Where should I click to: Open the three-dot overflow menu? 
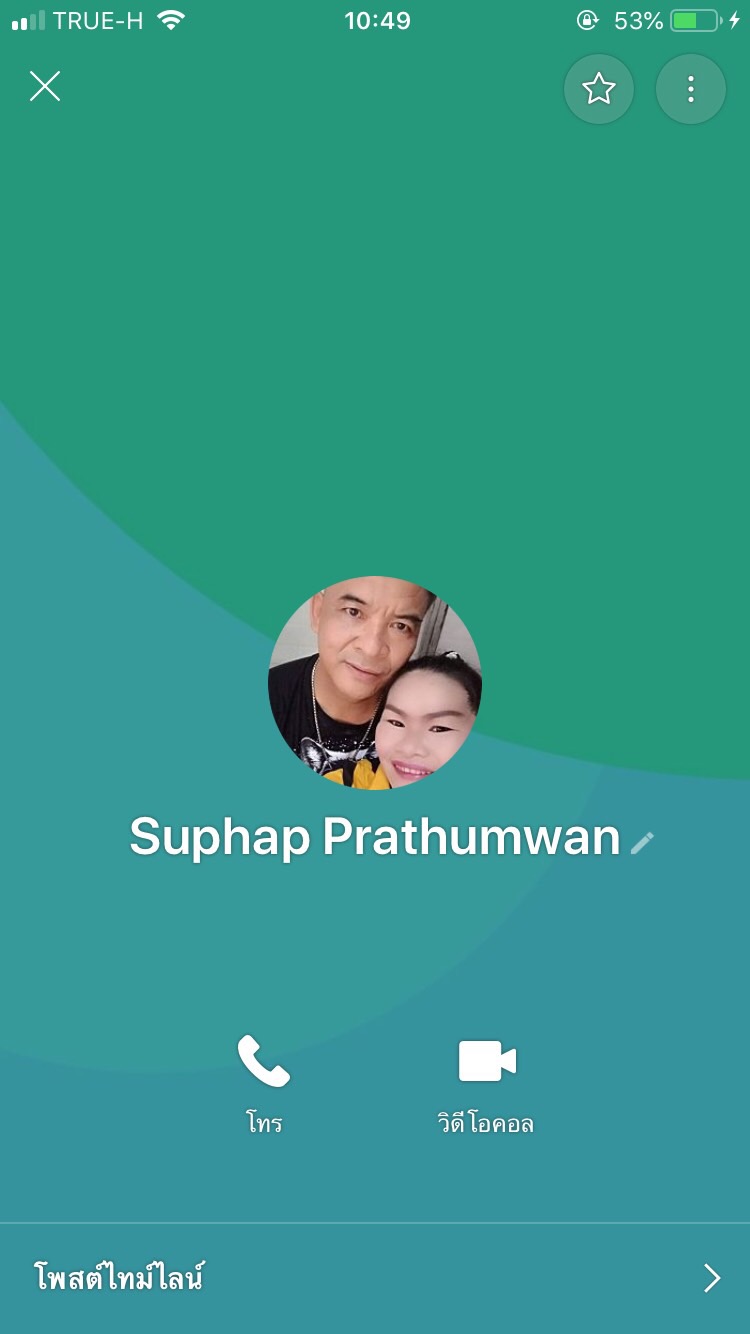click(690, 89)
